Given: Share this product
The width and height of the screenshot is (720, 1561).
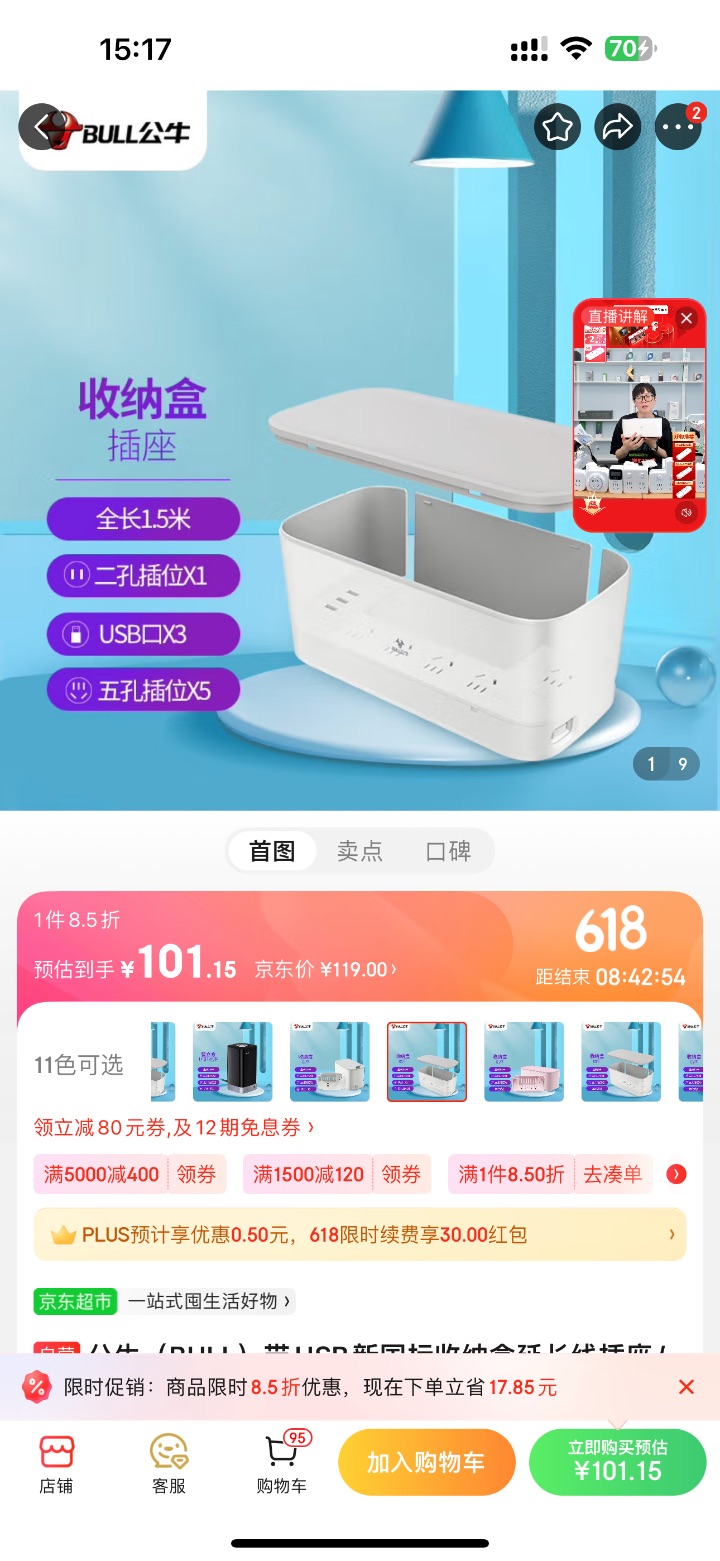Looking at the screenshot, I should click(617, 127).
